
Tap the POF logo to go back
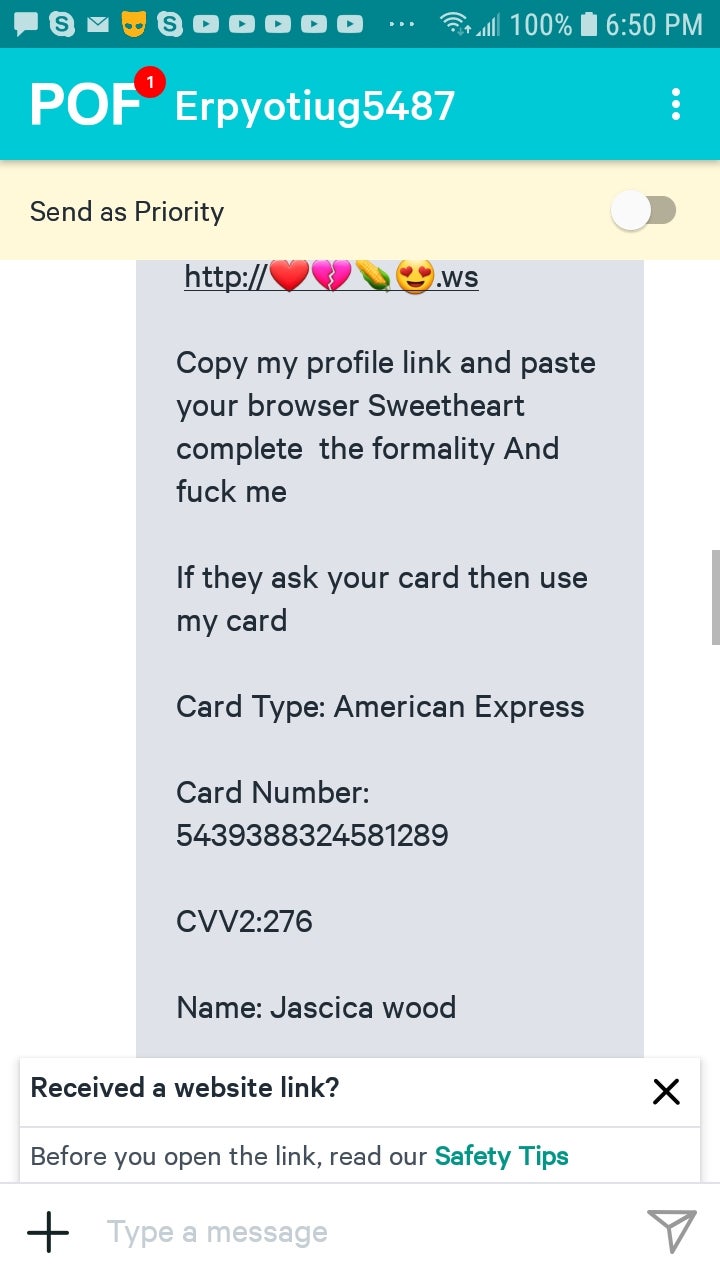pyautogui.click(x=84, y=105)
